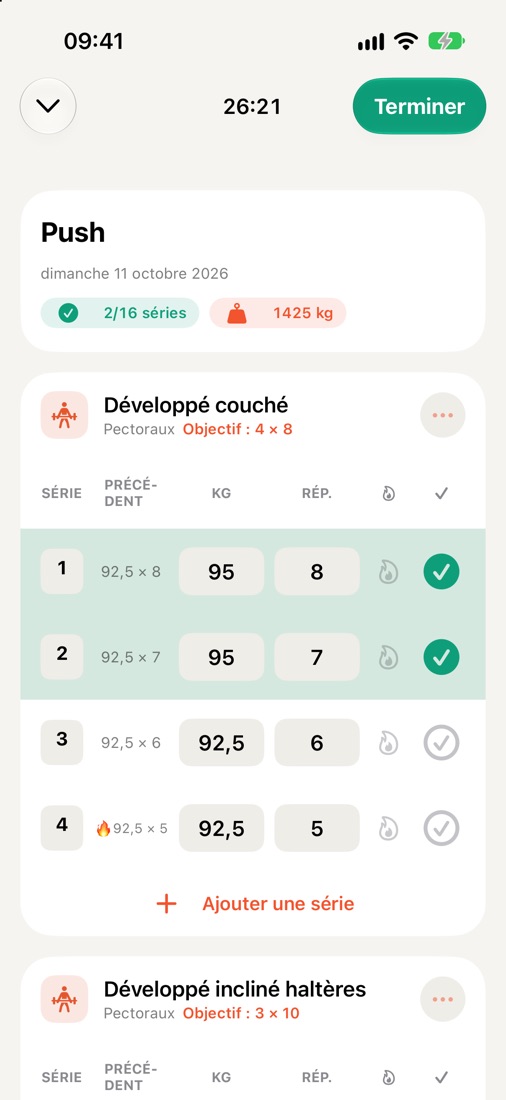Toggle the flame icon on set 2
The image size is (506, 1100).
(388, 657)
